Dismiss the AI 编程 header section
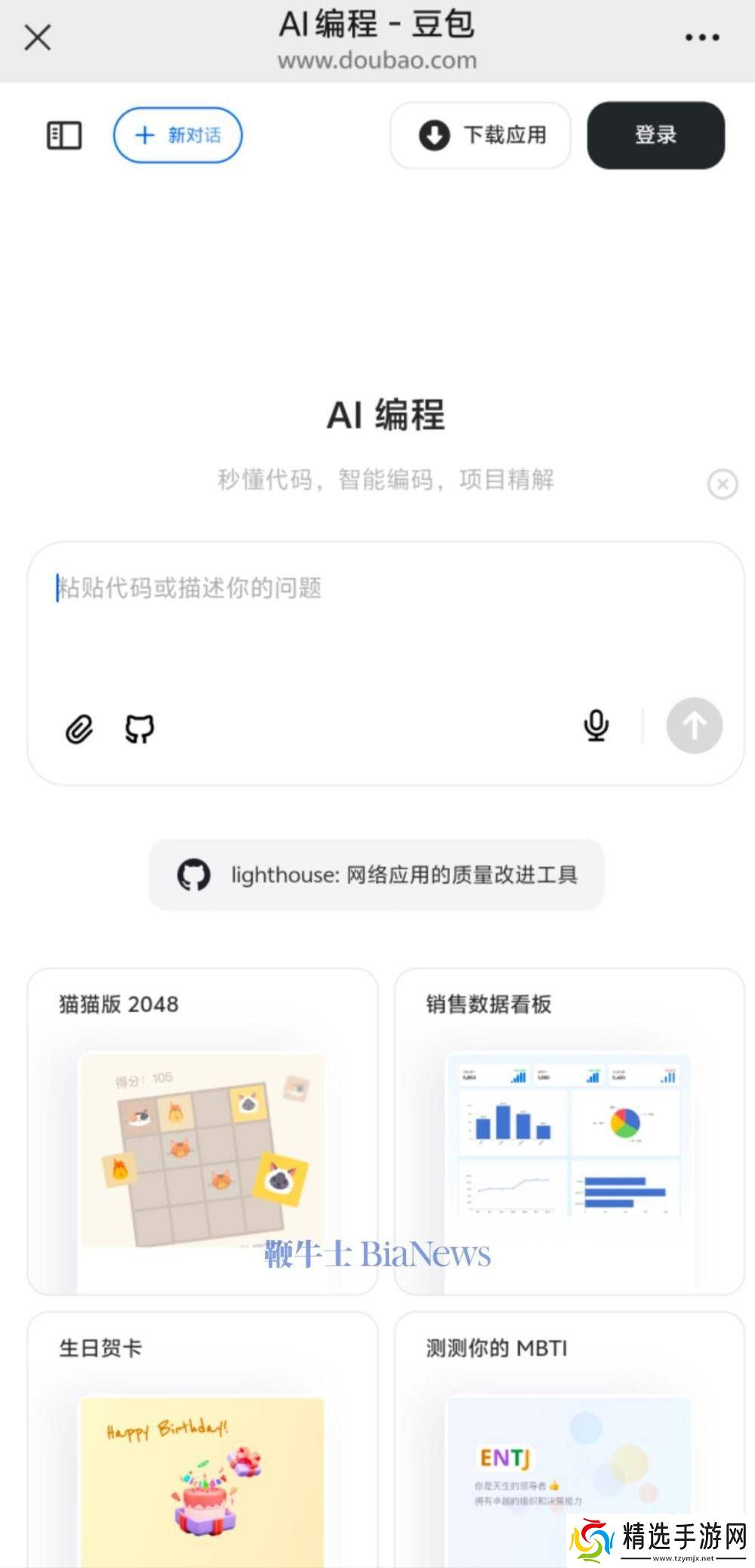This screenshot has width=755, height=1568. point(723,483)
